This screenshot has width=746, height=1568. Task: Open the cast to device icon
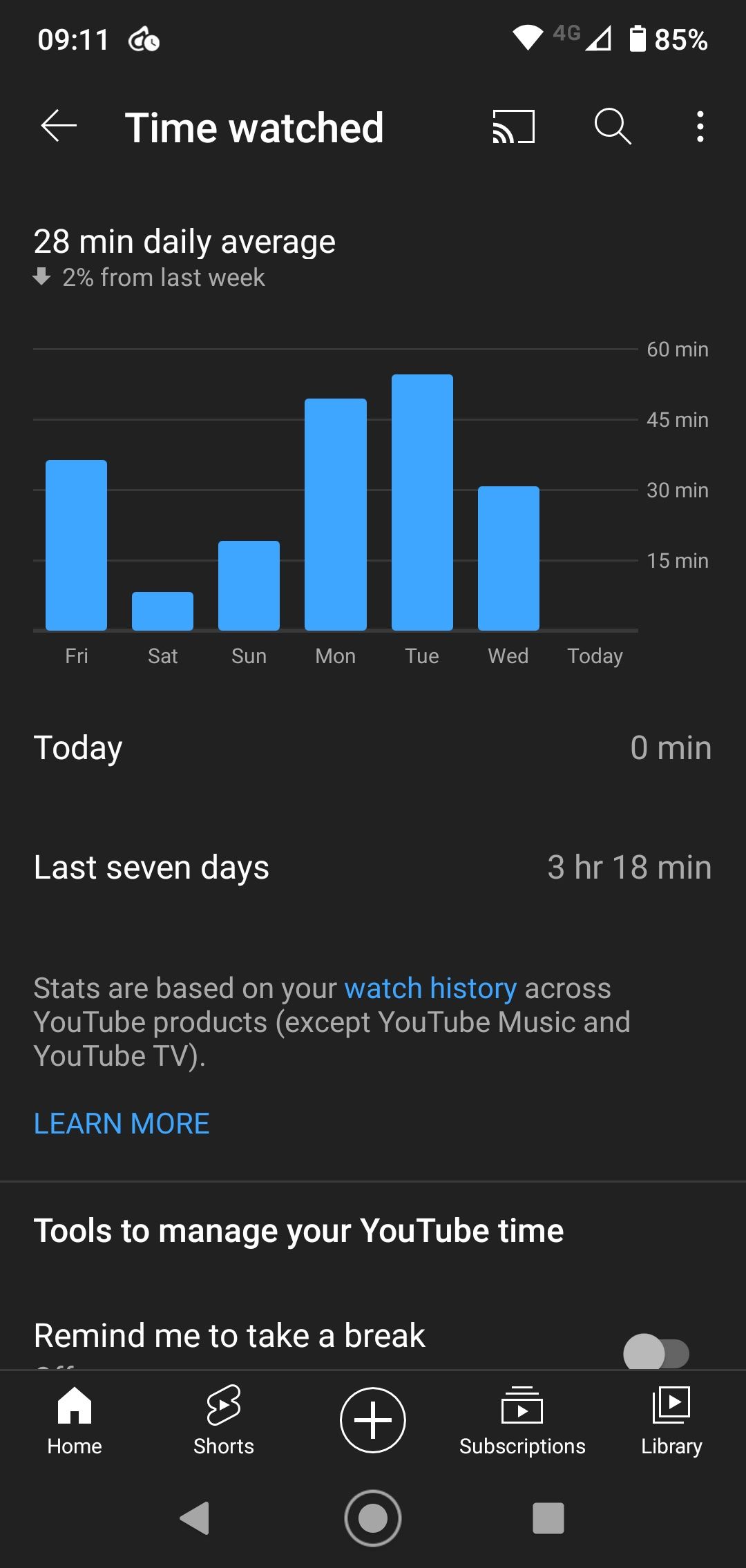click(513, 127)
